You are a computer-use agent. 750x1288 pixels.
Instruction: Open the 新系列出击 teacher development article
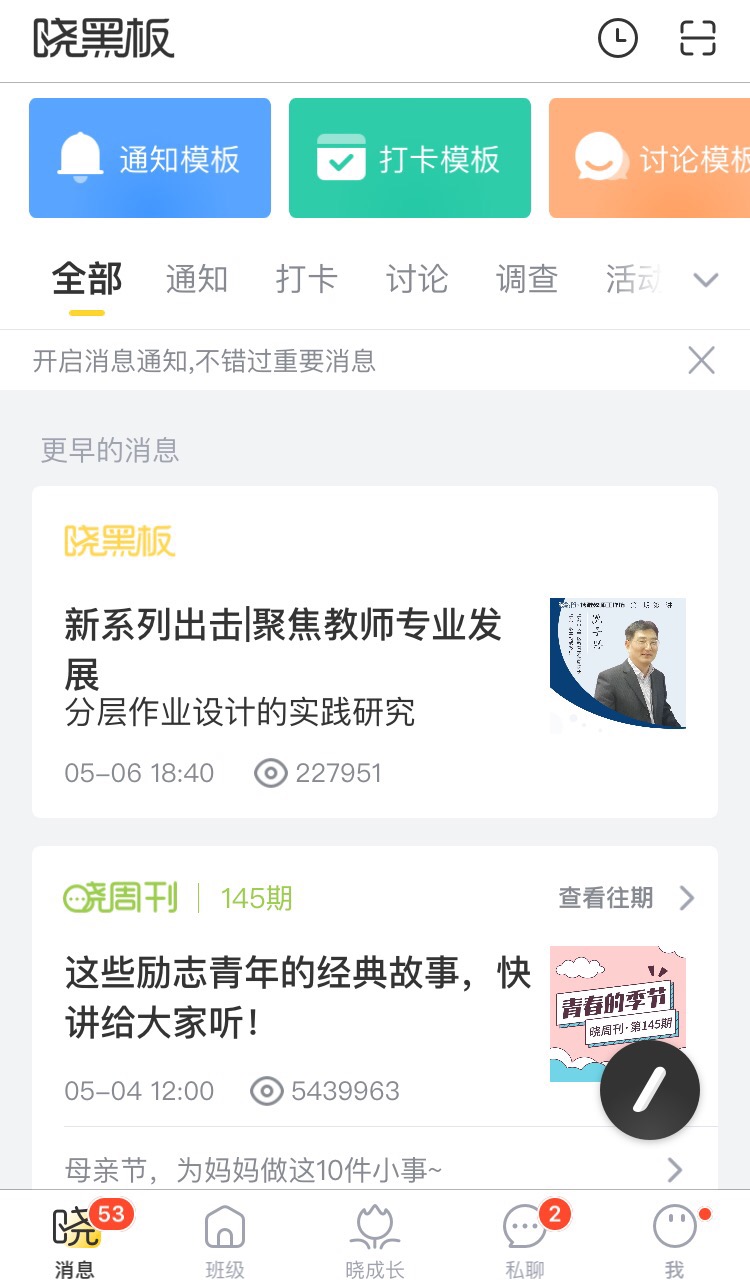coord(283,645)
